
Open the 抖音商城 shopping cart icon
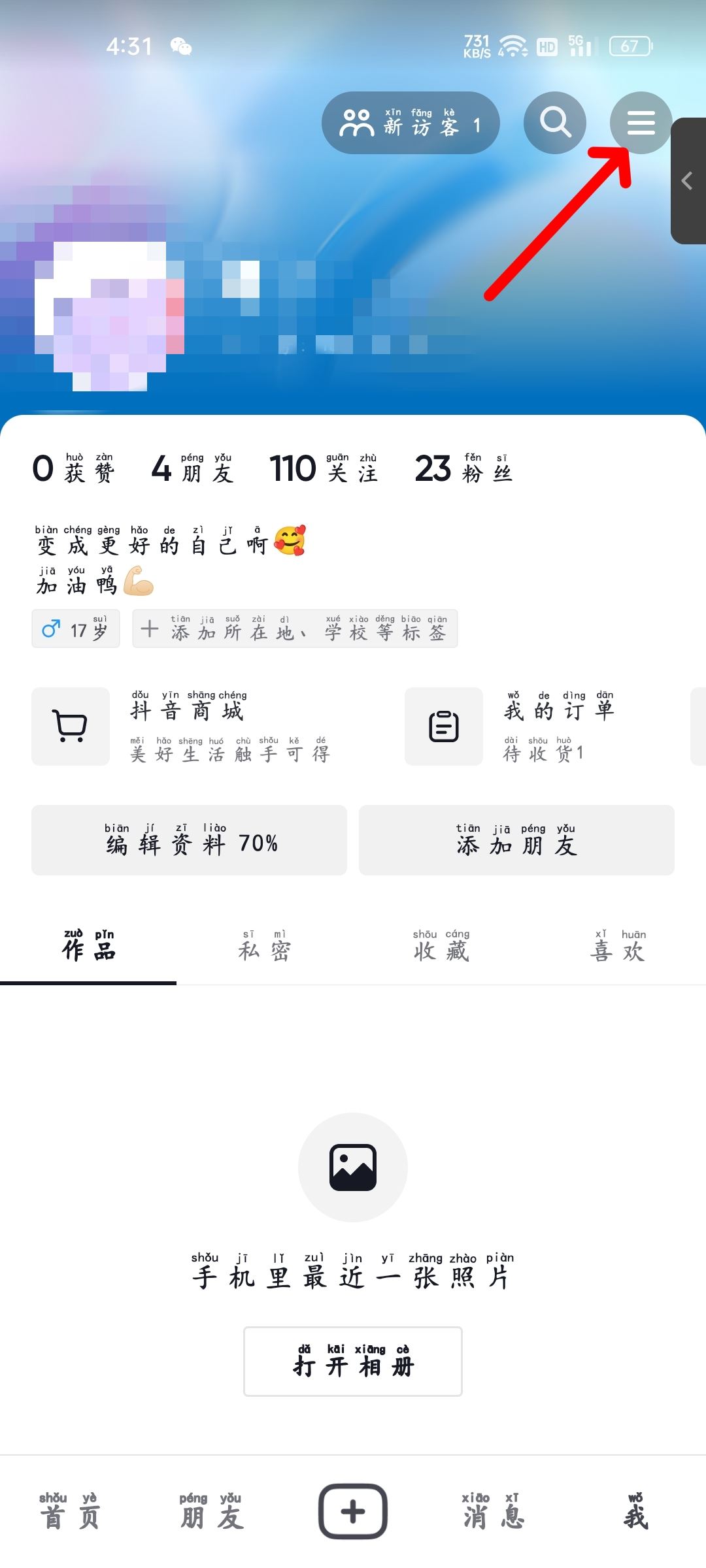click(x=70, y=726)
